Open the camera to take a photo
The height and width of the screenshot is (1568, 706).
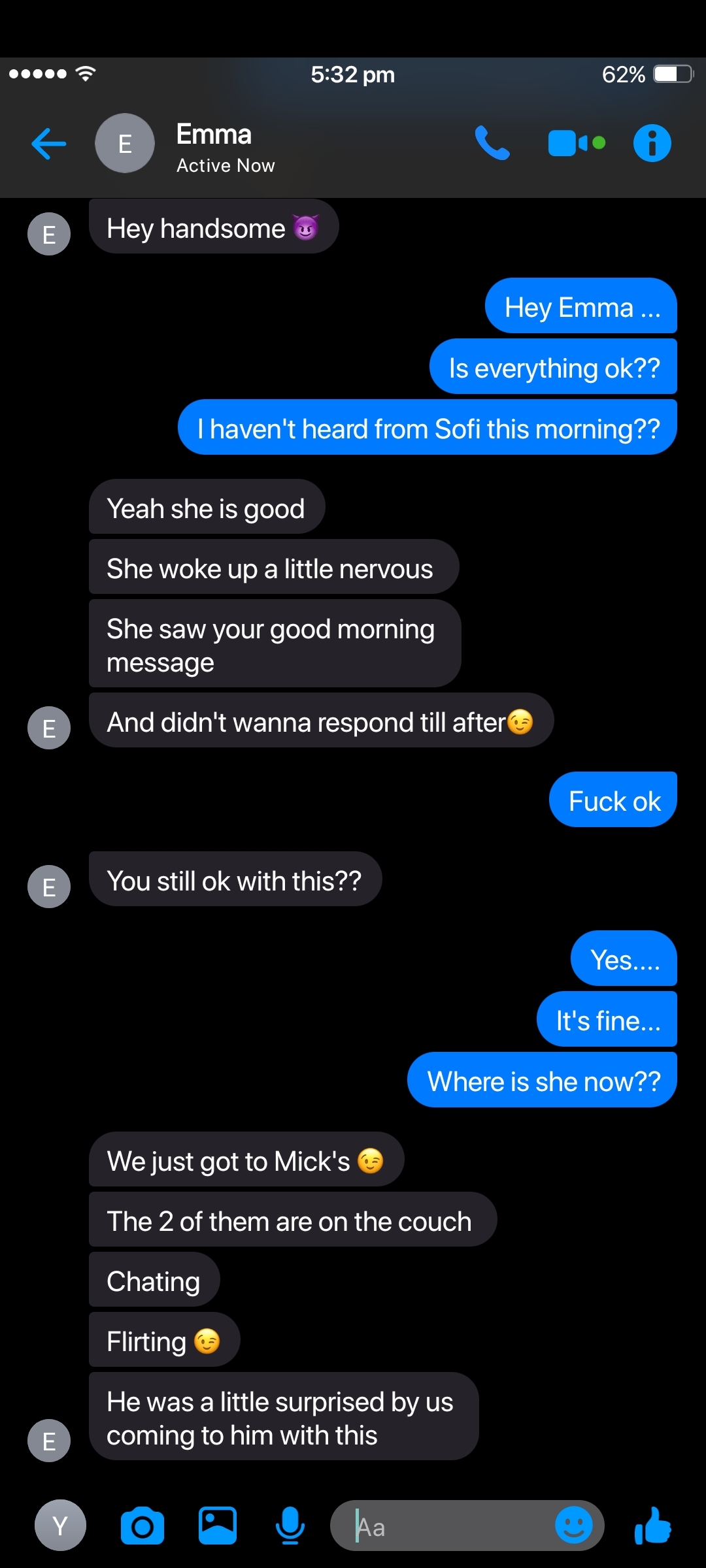click(x=143, y=1526)
